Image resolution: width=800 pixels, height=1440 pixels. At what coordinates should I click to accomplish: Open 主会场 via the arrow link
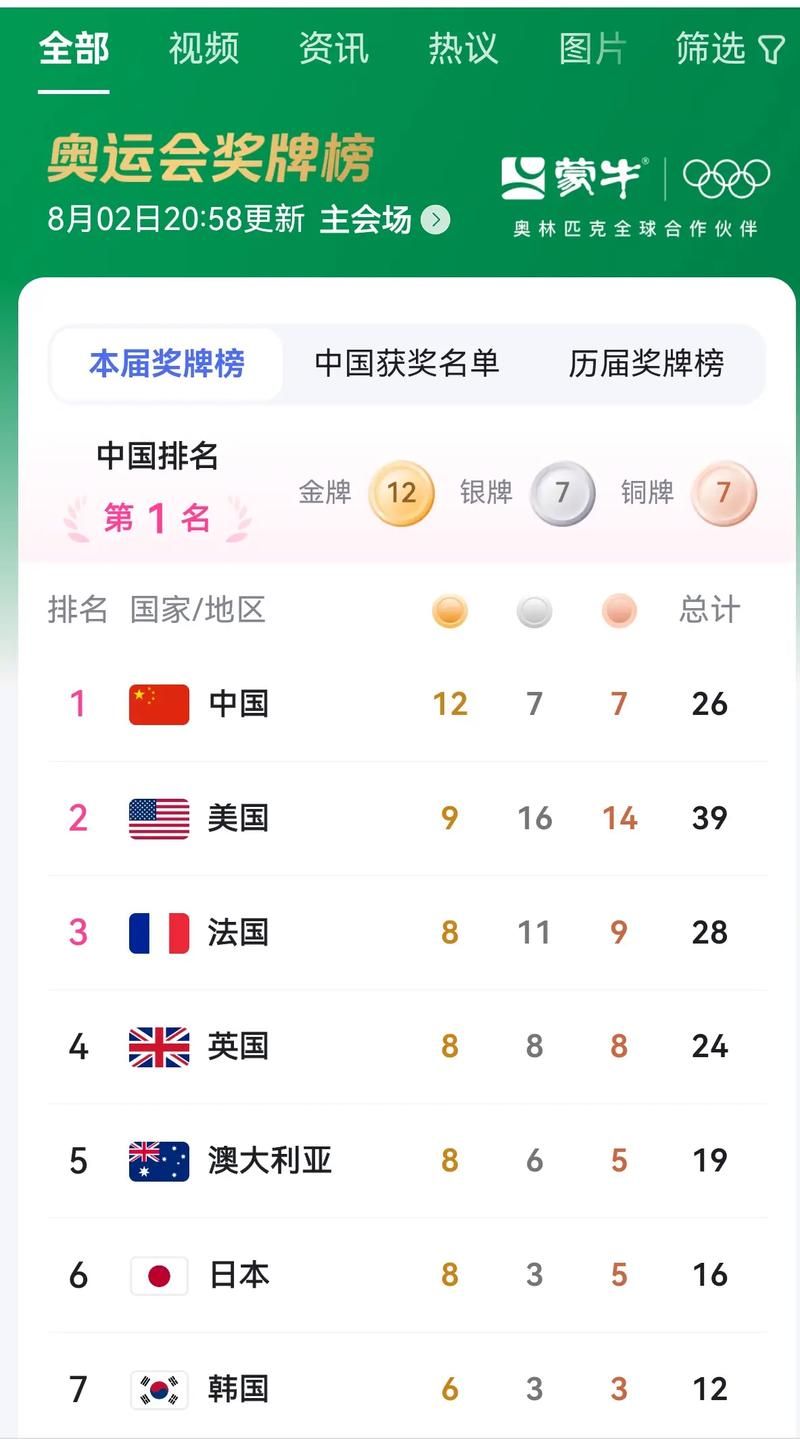tap(385, 219)
